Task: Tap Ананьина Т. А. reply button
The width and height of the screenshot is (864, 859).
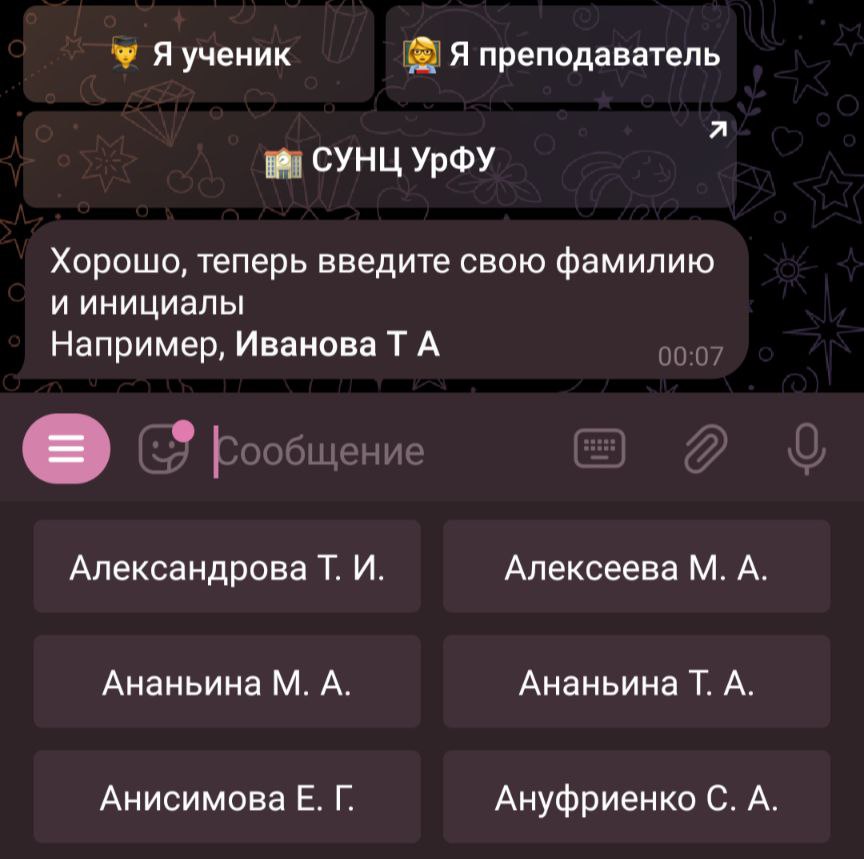Action: (x=636, y=683)
